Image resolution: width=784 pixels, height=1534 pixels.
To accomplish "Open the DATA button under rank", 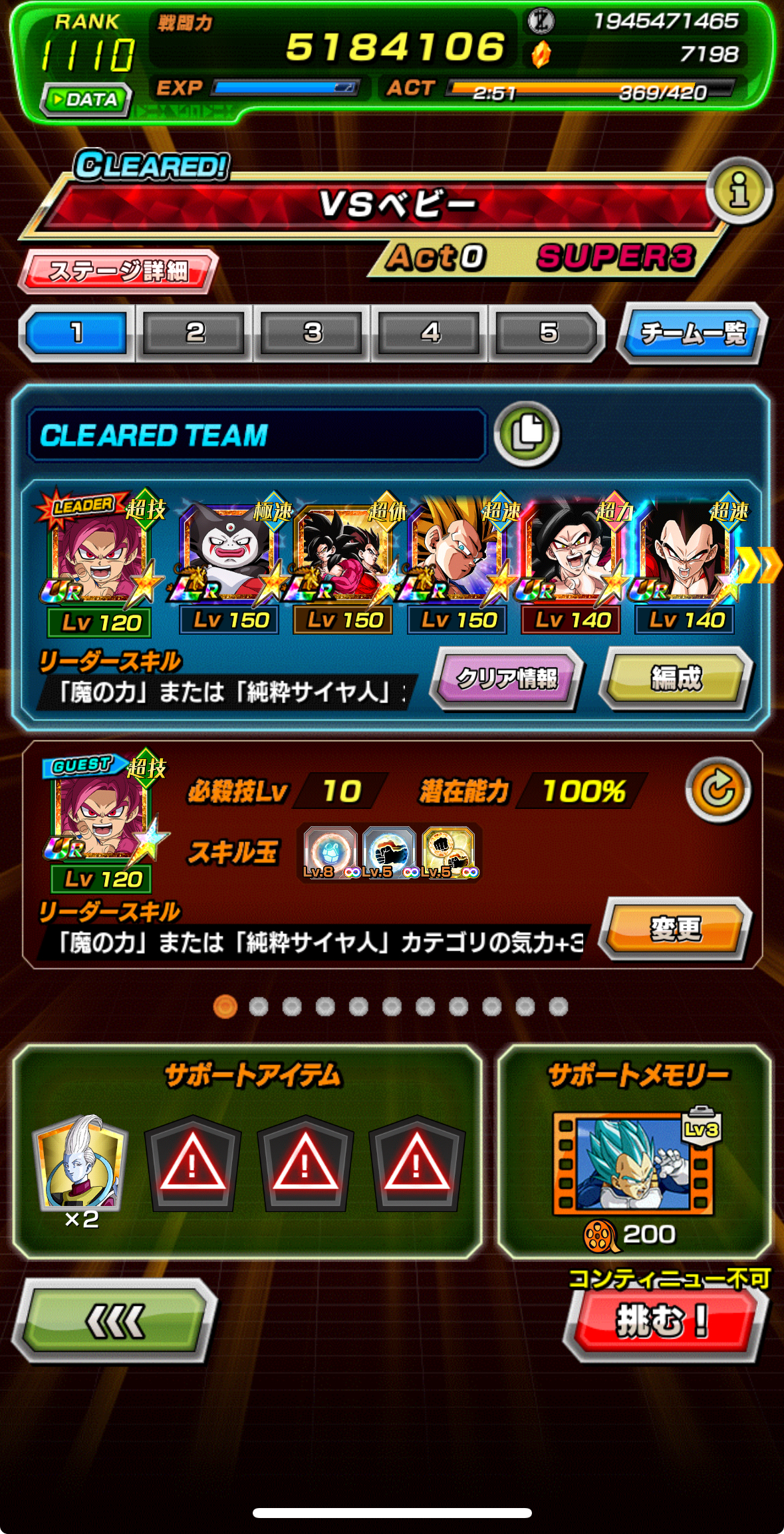I will click(x=85, y=100).
